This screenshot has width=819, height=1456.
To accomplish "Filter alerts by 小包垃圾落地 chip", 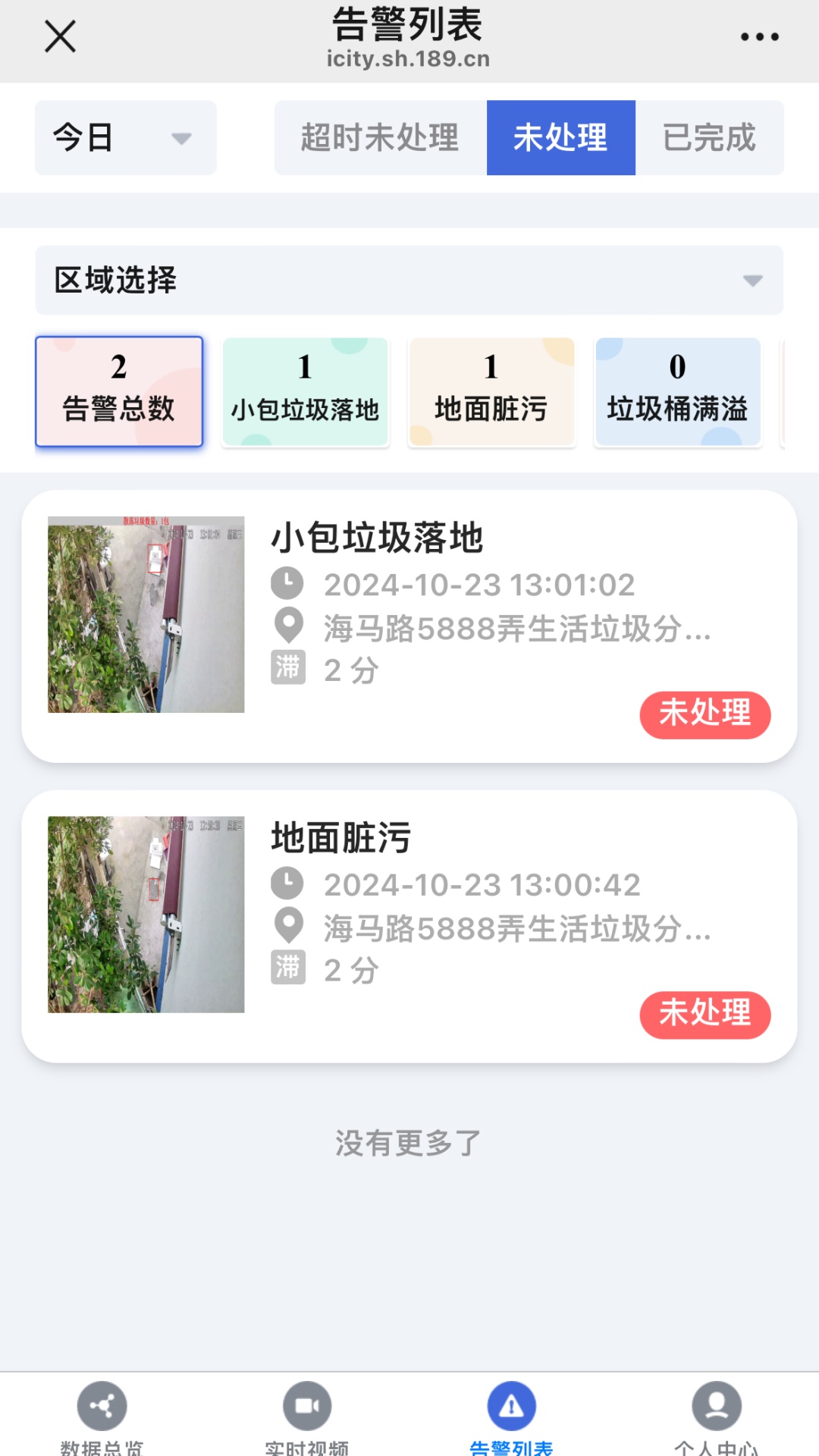I will click(305, 391).
